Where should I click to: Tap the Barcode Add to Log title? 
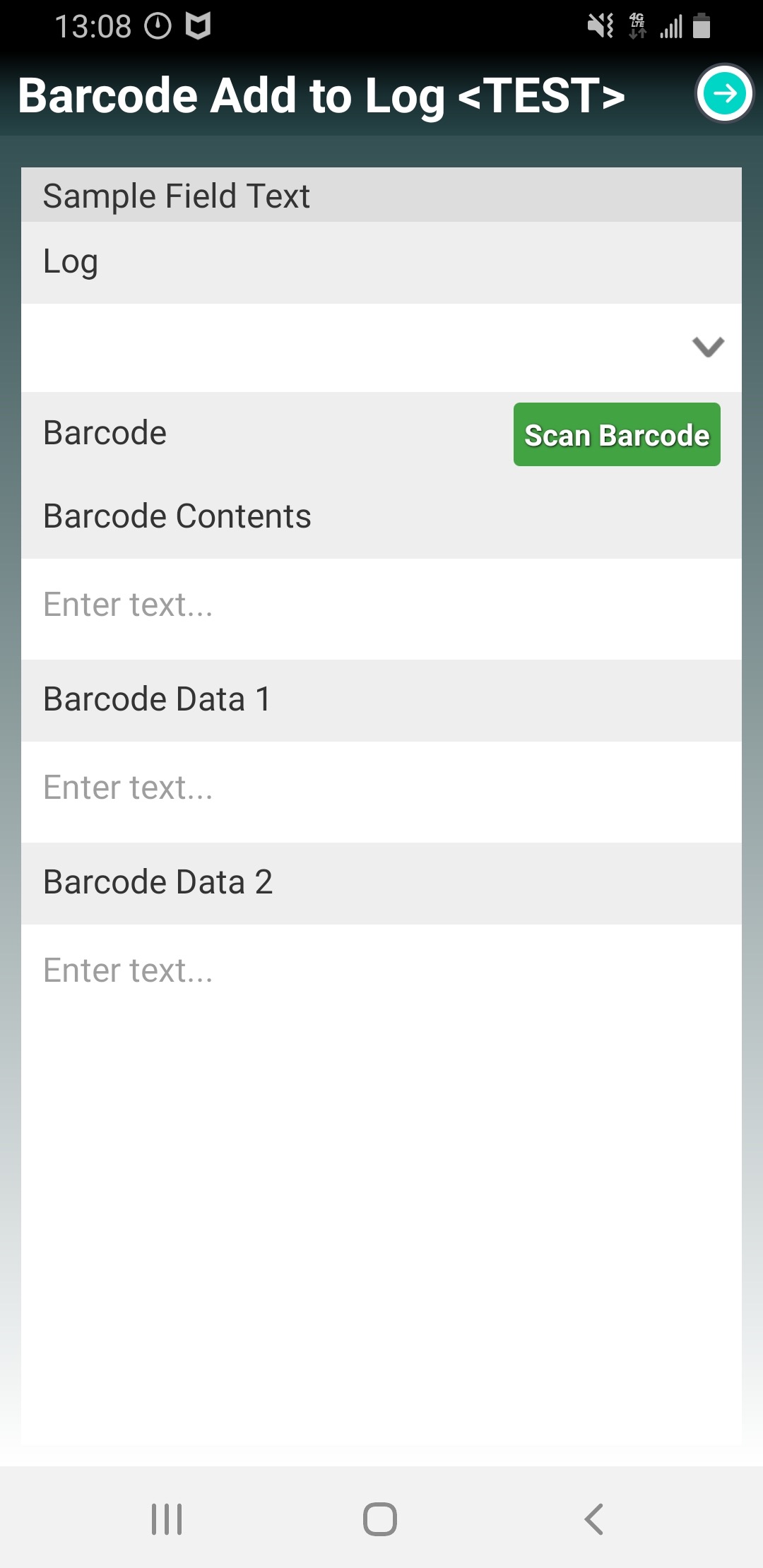click(x=321, y=96)
